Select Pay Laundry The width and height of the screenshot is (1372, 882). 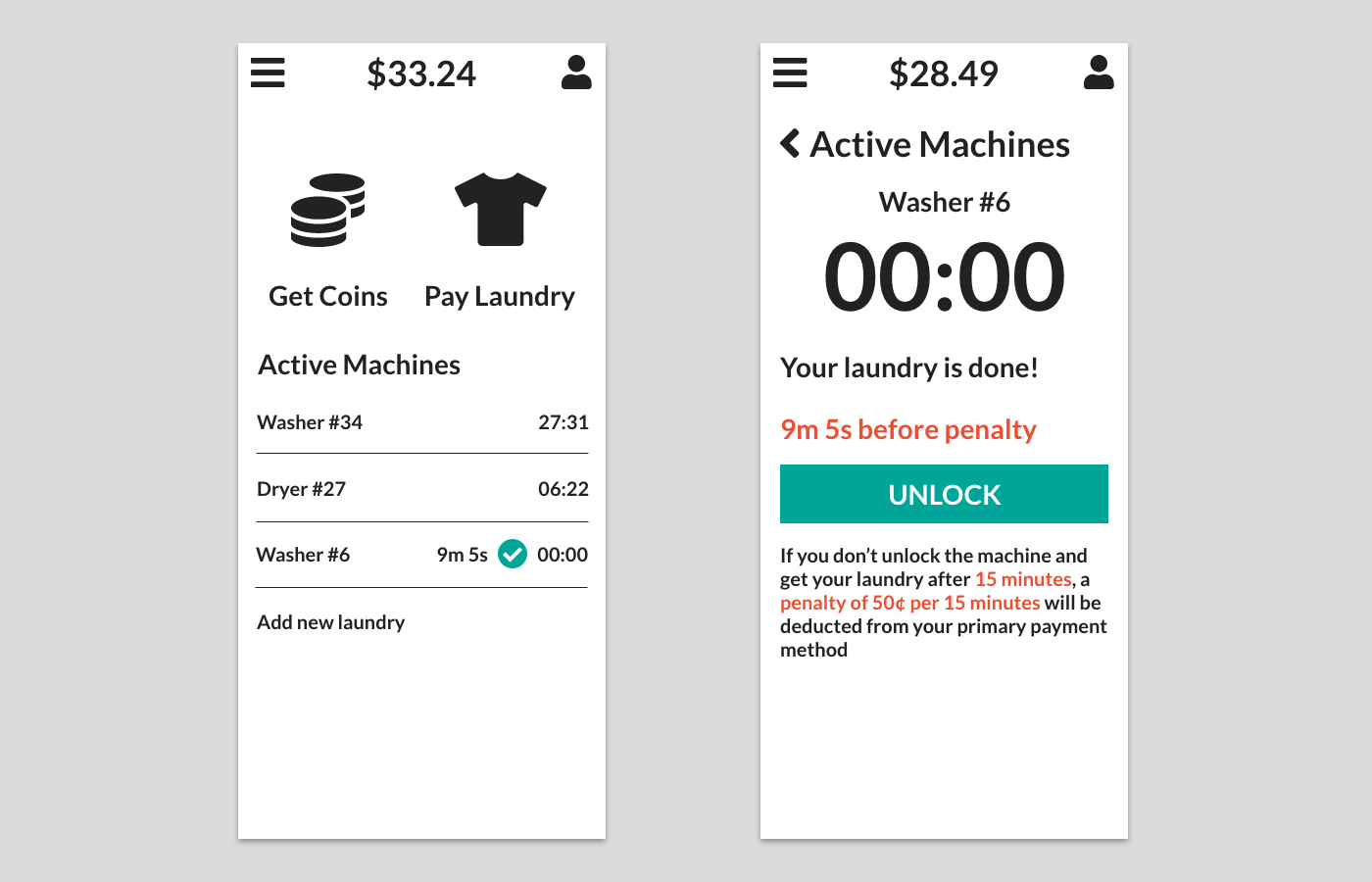tap(500, 240)
